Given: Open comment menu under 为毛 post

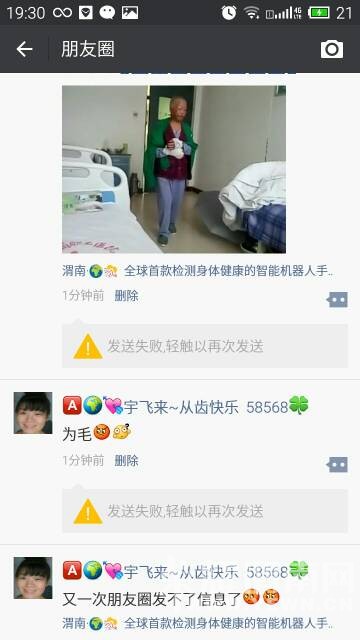Looking at the screenshot, I should 337,464.
